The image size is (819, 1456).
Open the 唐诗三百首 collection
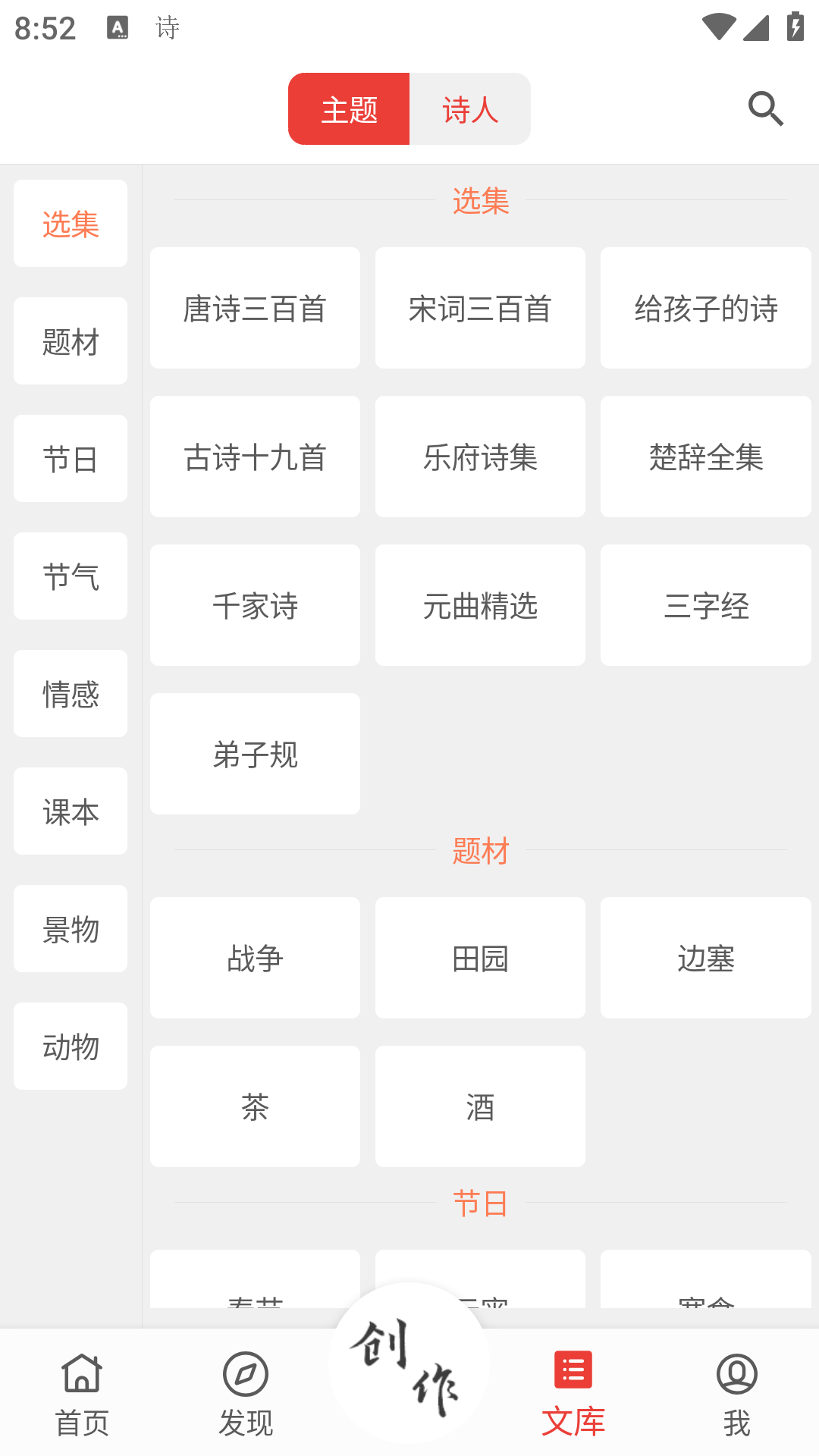(255, 307)
